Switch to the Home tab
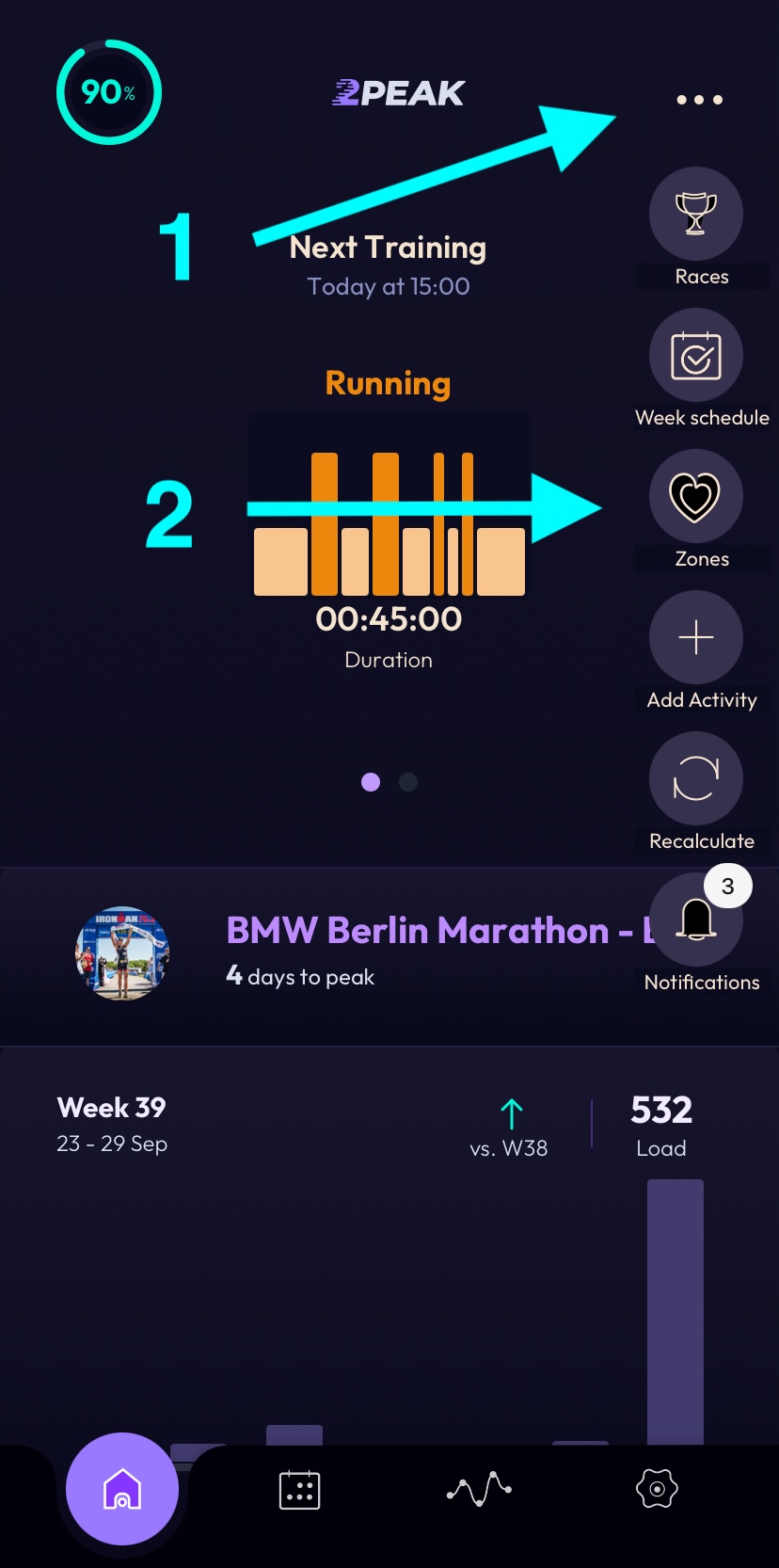 pyautogui.click(x=122, y=1489)
